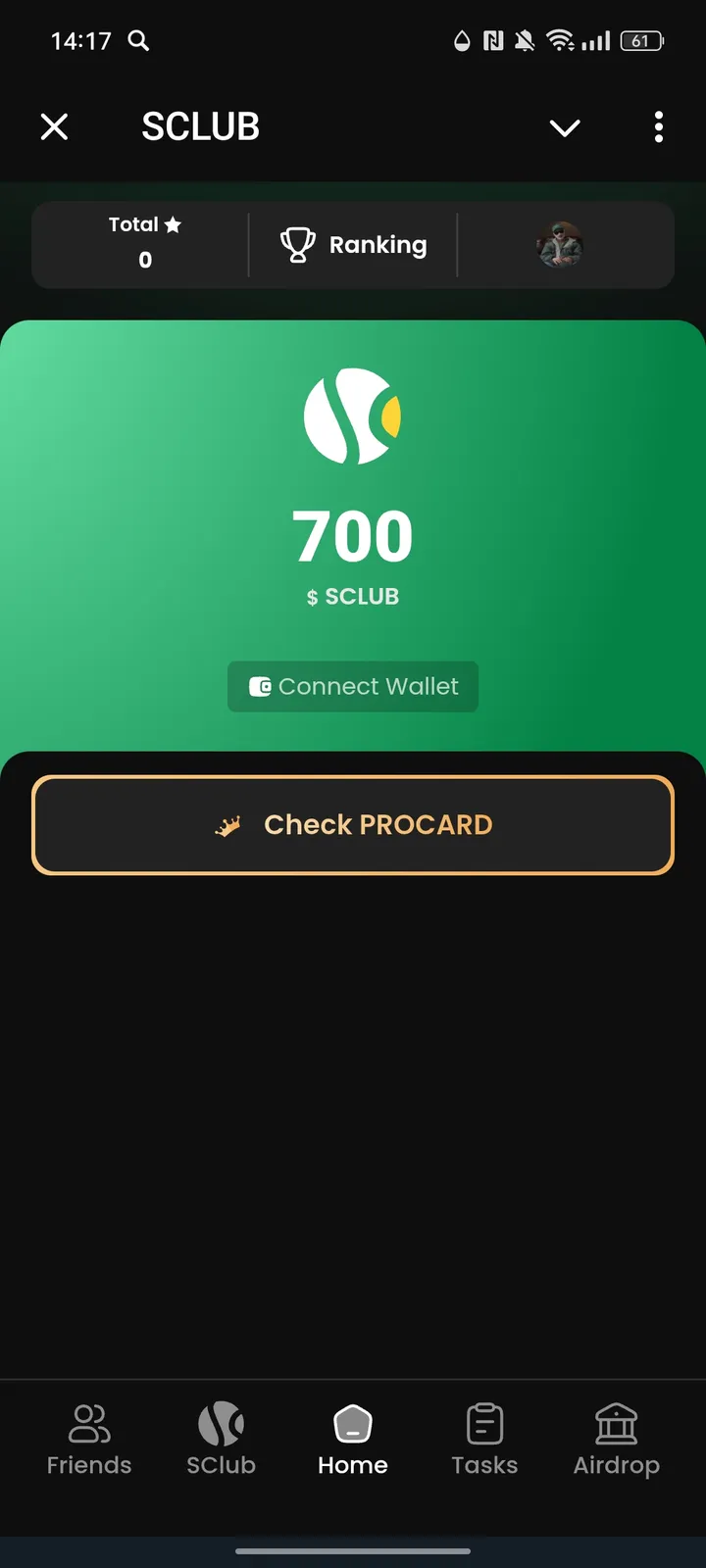Open the Airdrop icon in bottom bar
The height and width of the screenshot is (1568, 706).
[x=616, y=1423]
